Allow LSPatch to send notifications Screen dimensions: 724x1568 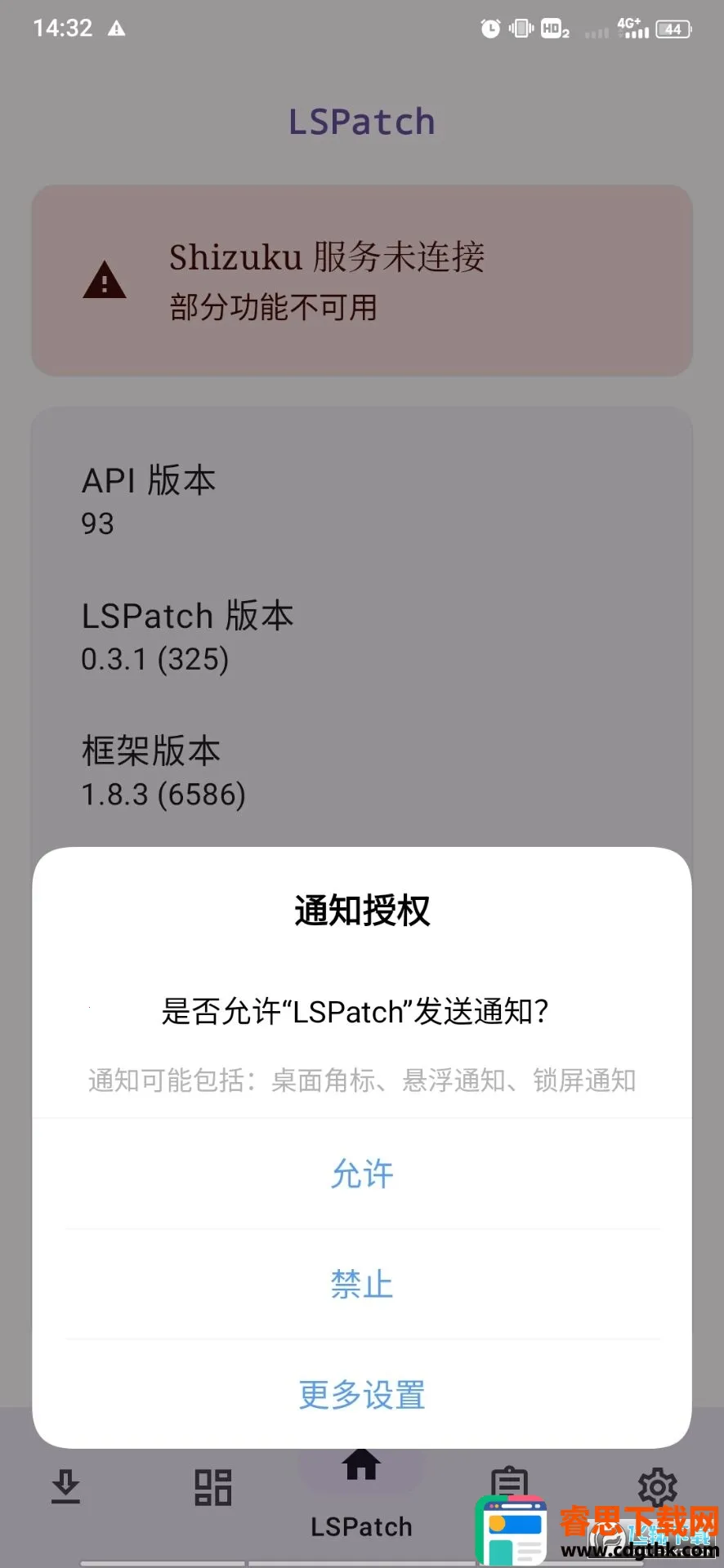pyautogui.click(x=362, y=1174)
